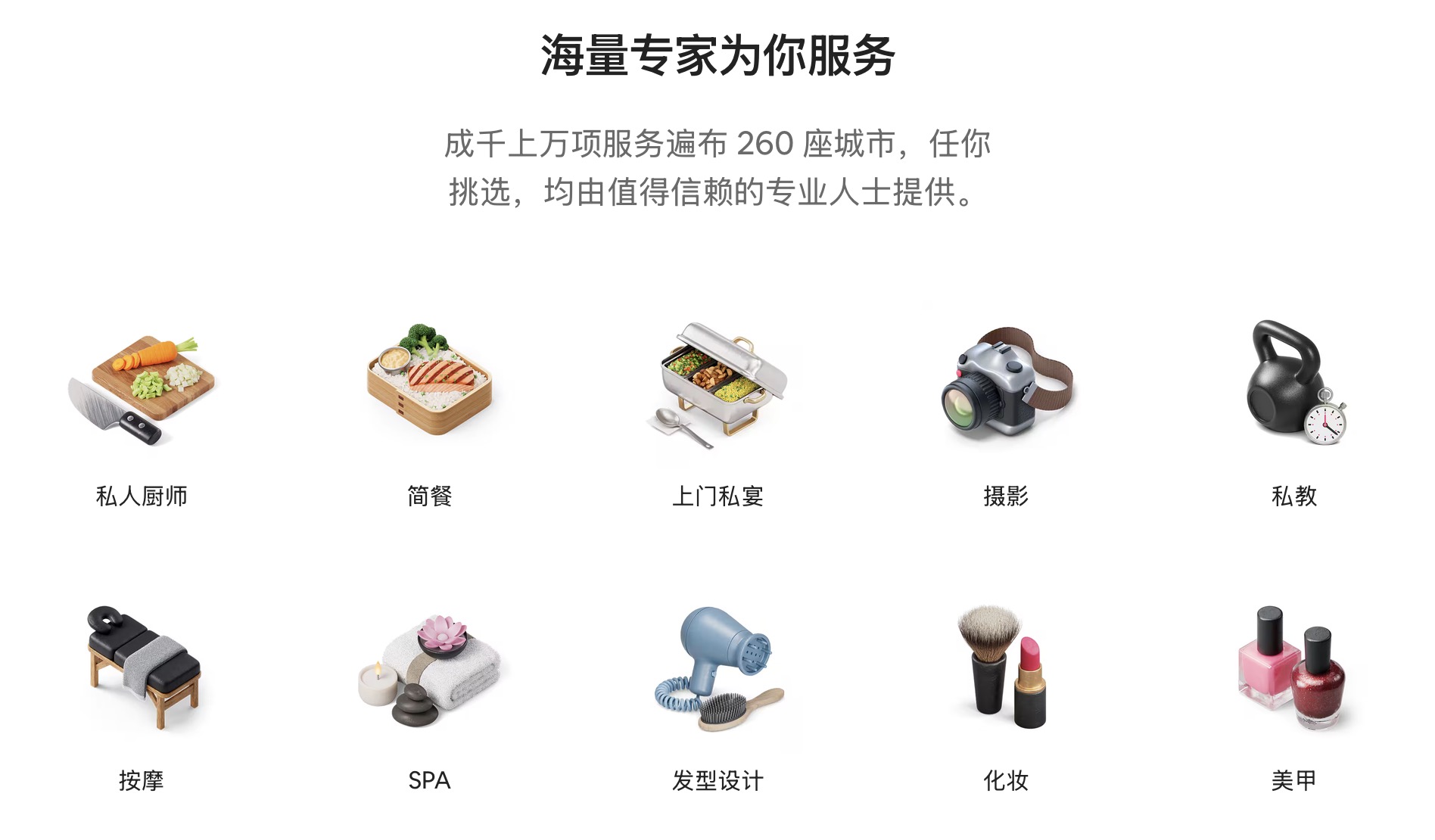View SPA services
1435x840 pixels.
tap(429, 670)
